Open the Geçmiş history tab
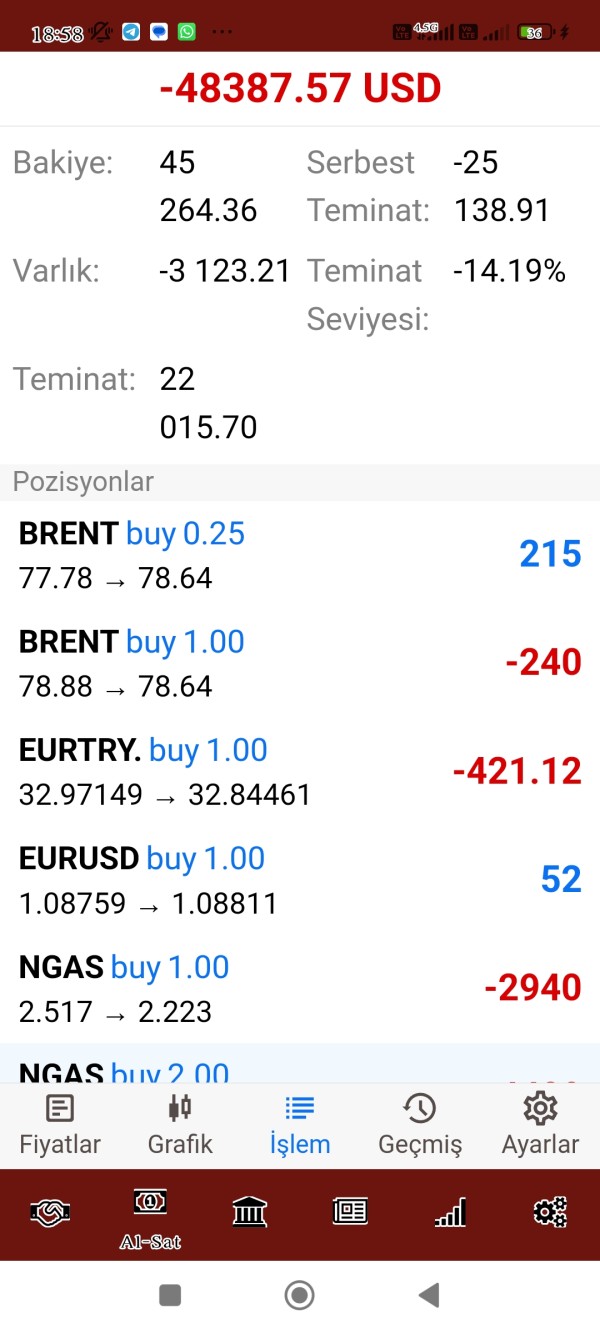 pos(420,1126)
